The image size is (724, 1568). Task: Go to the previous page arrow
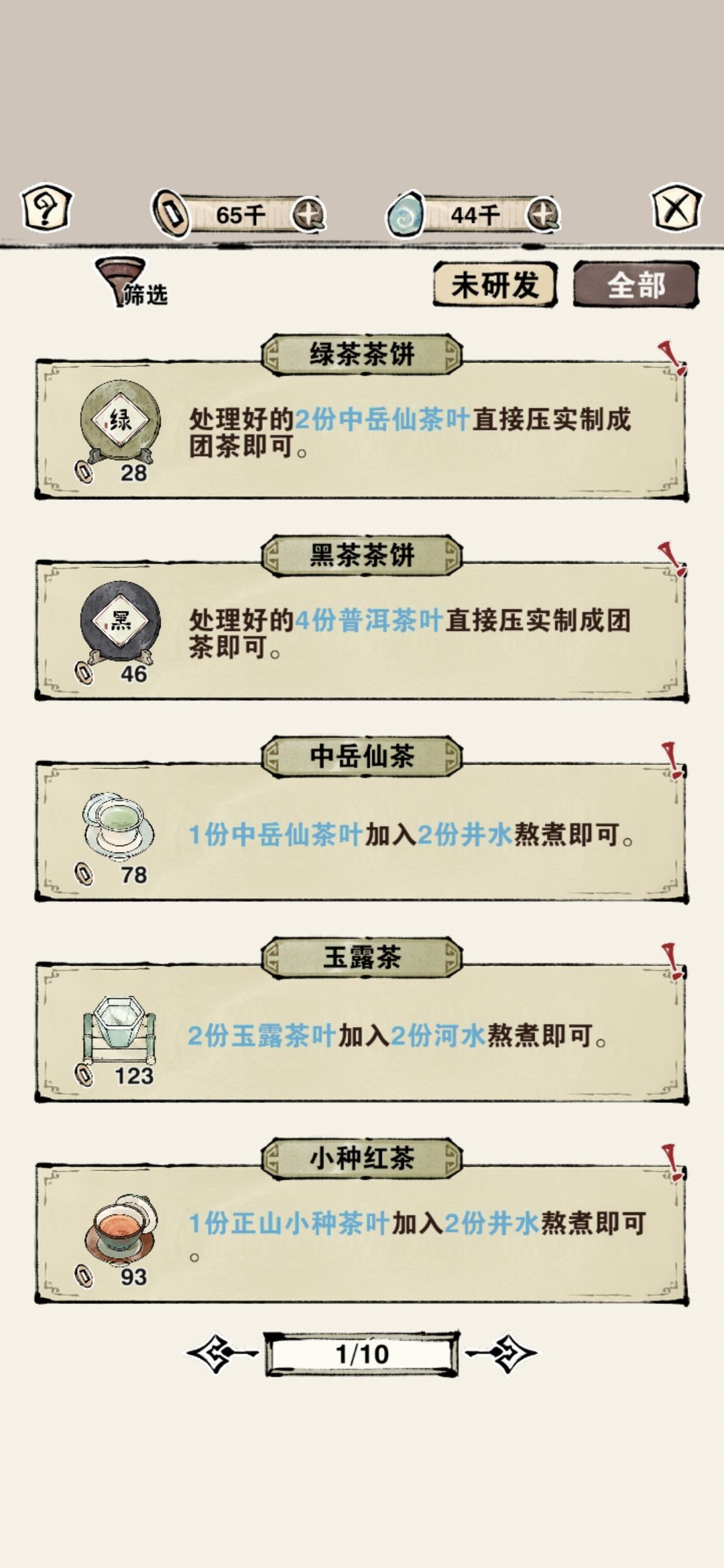220,1354
